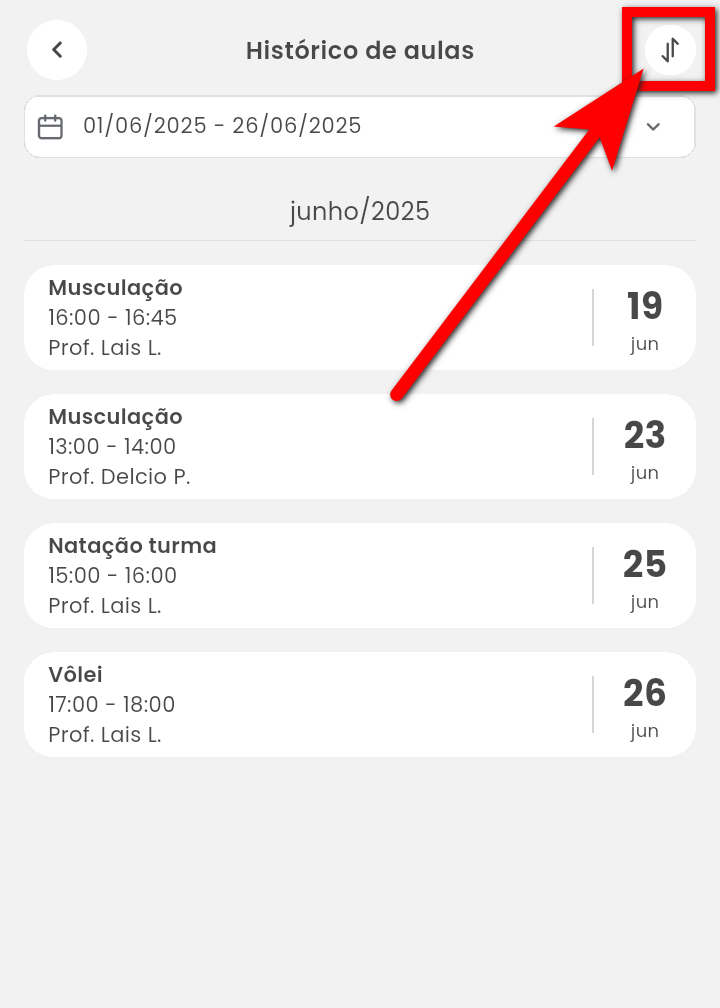Image resolution: width=720 pixels, height=1008 pixels.
Task: Toggle the sort order of classes
Action: click(x=670, y=49)
